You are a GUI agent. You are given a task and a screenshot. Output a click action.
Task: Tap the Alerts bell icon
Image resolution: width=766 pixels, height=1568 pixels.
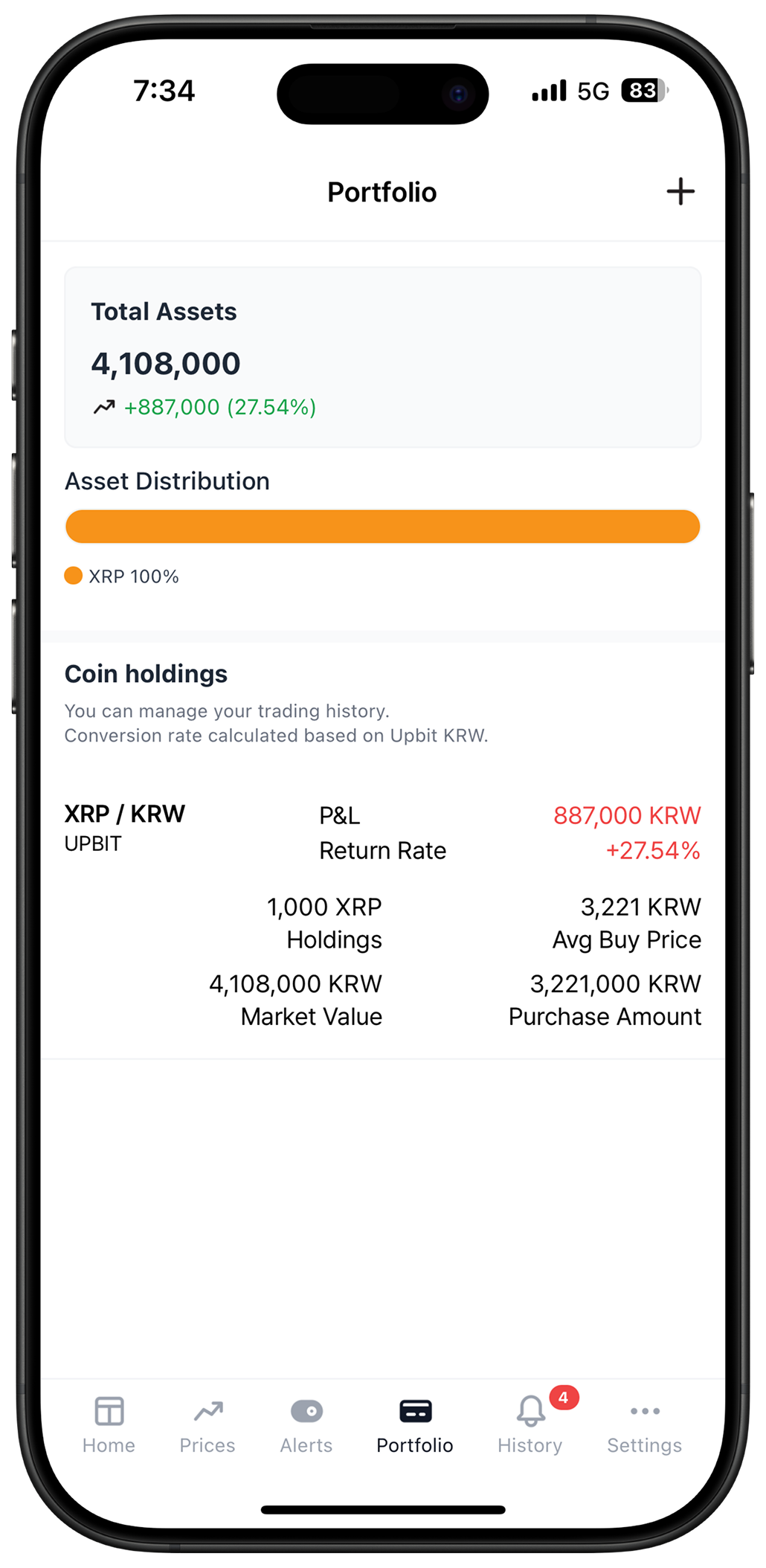pos(306,1410)
